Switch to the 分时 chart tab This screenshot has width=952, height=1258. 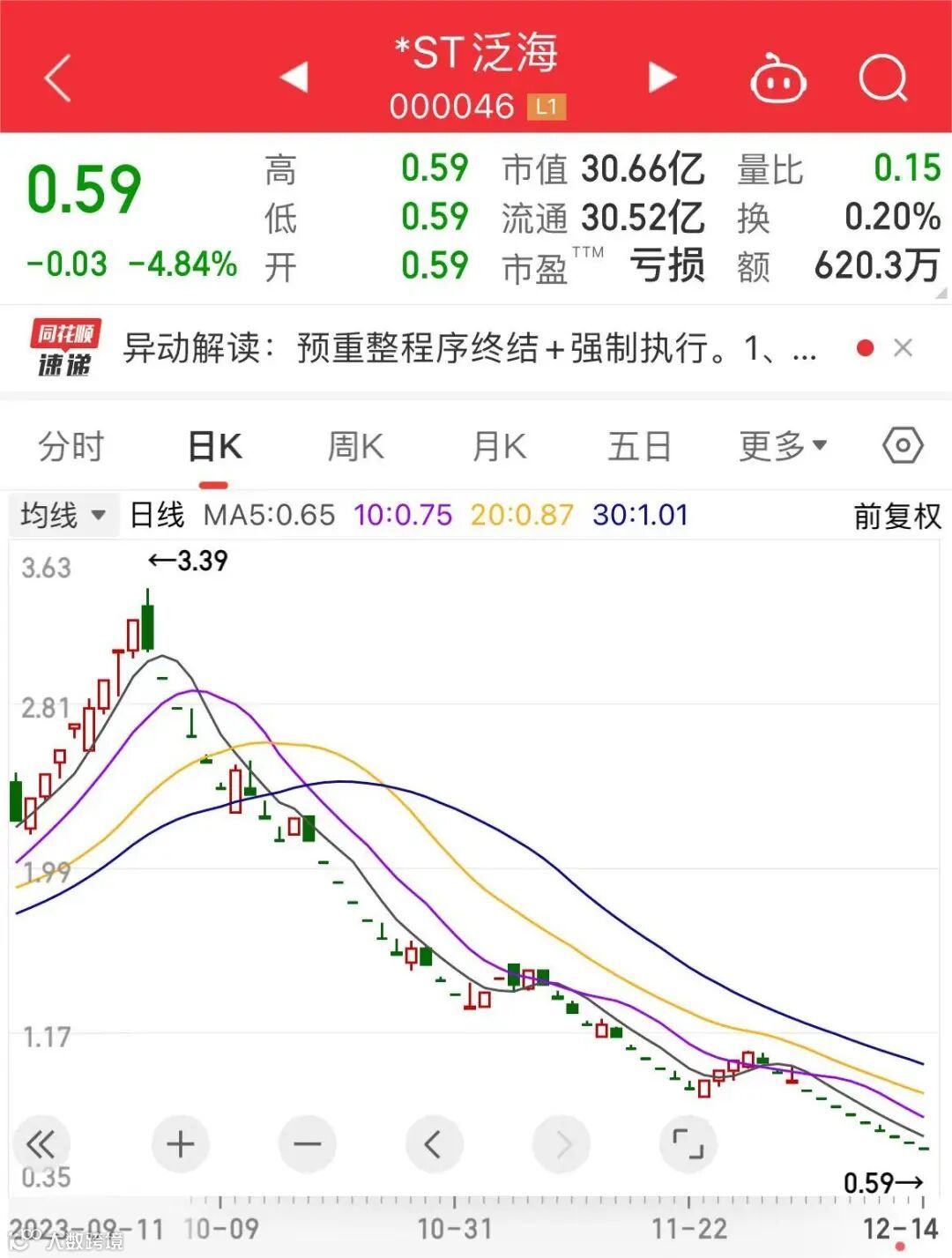[71, 446]
